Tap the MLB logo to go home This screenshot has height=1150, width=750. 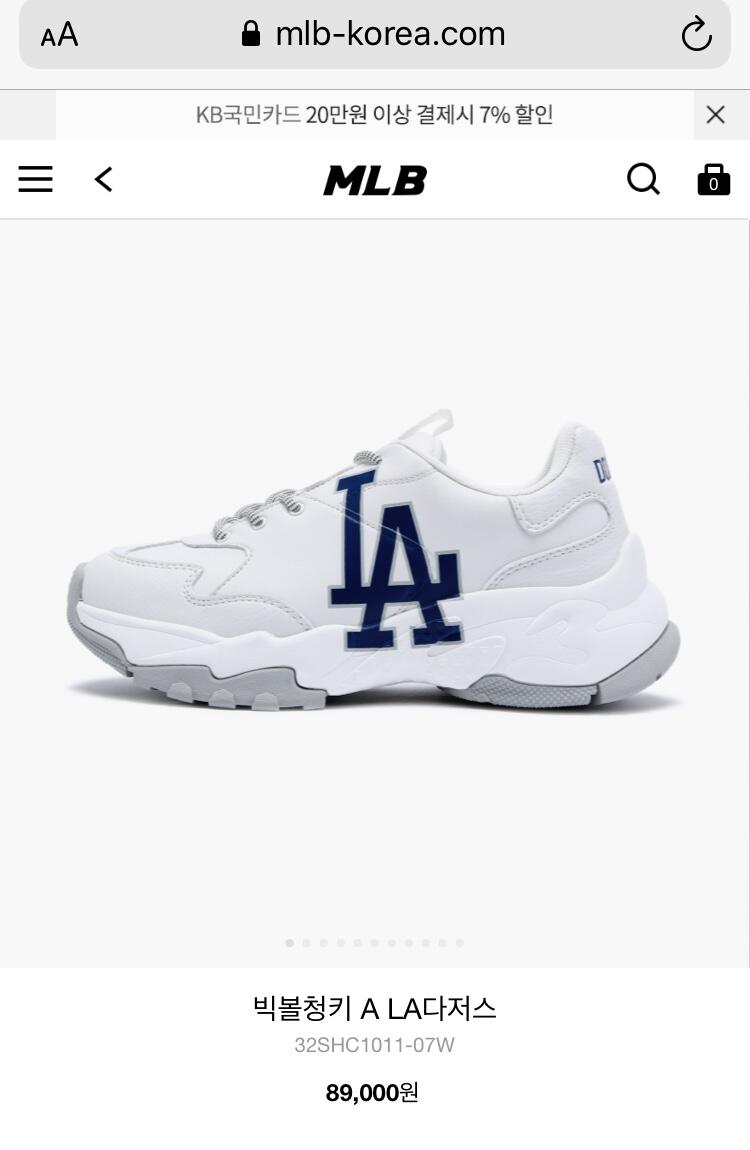[375, 180]
